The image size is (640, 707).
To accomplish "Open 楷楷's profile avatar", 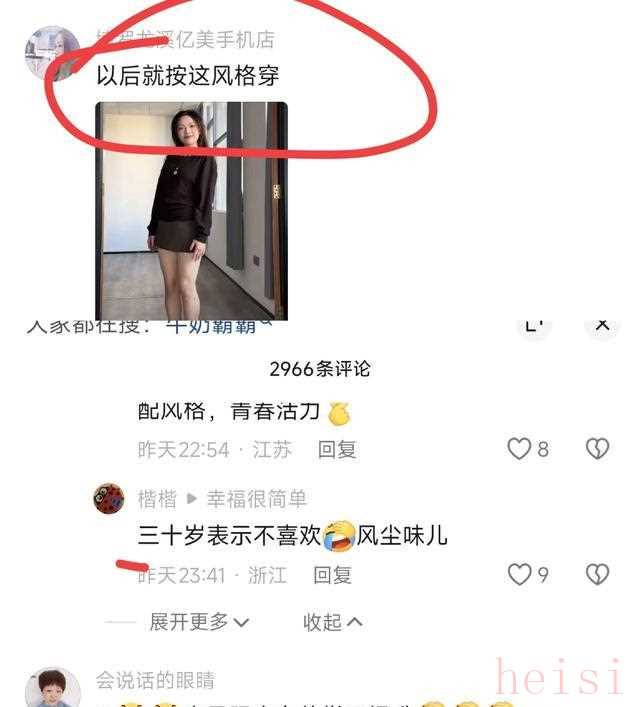I will [109, 498].
